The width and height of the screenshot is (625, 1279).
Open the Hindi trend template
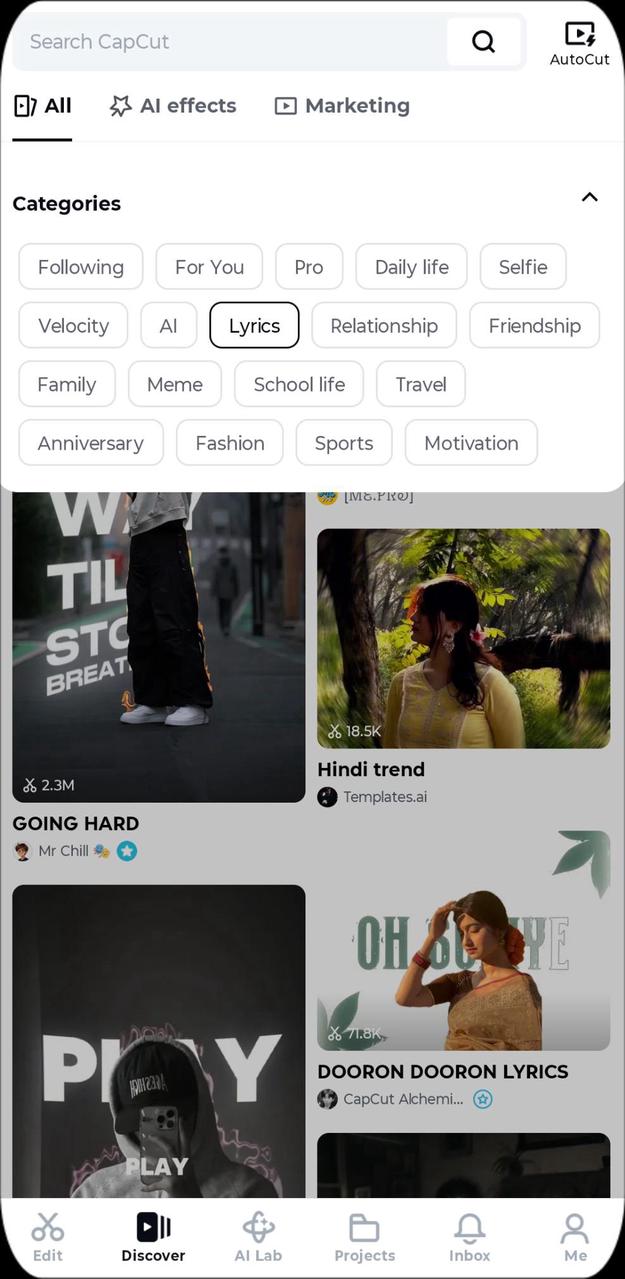(x=463, y=638)
